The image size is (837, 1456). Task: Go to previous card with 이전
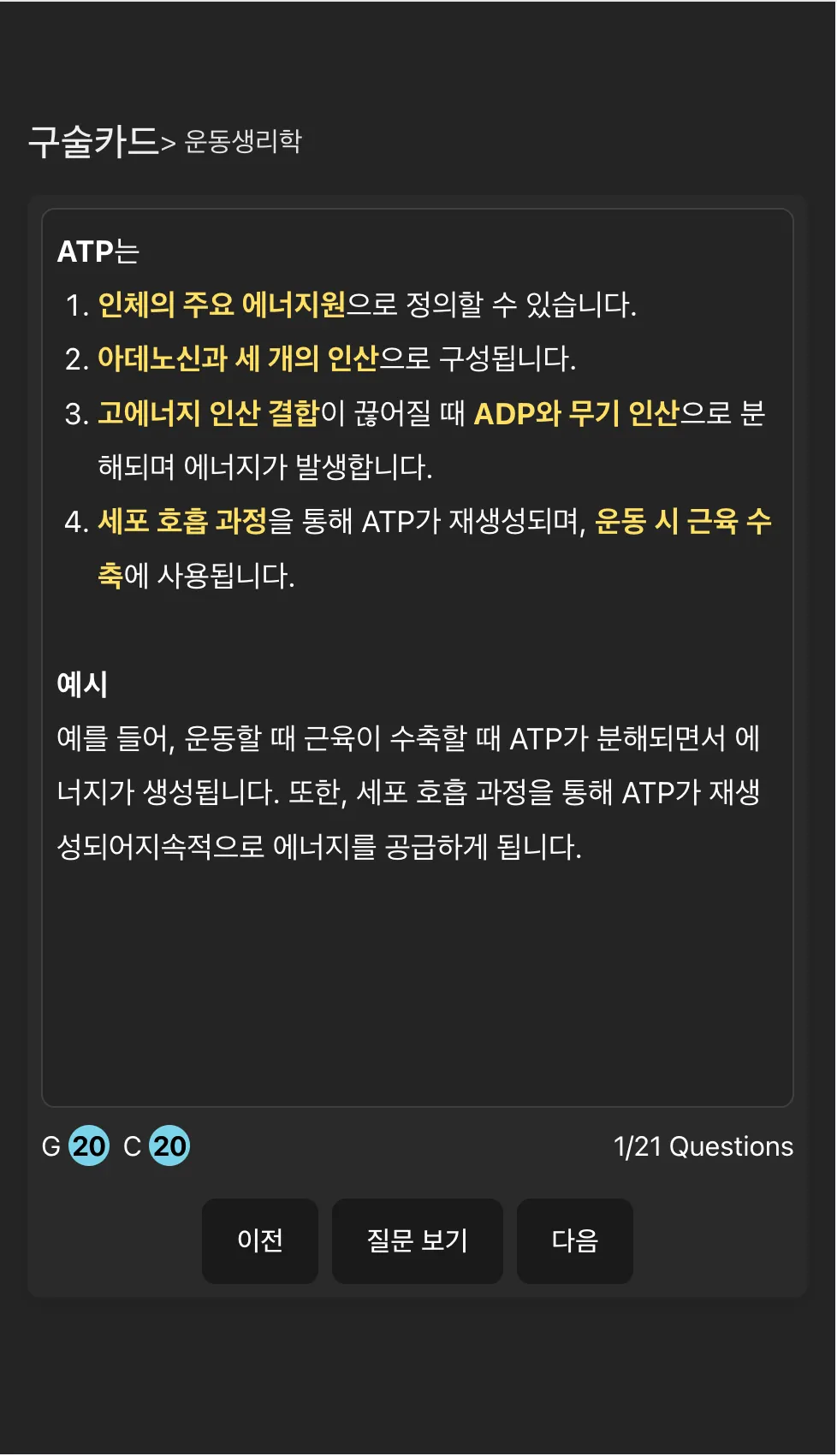coord(259,1241)
